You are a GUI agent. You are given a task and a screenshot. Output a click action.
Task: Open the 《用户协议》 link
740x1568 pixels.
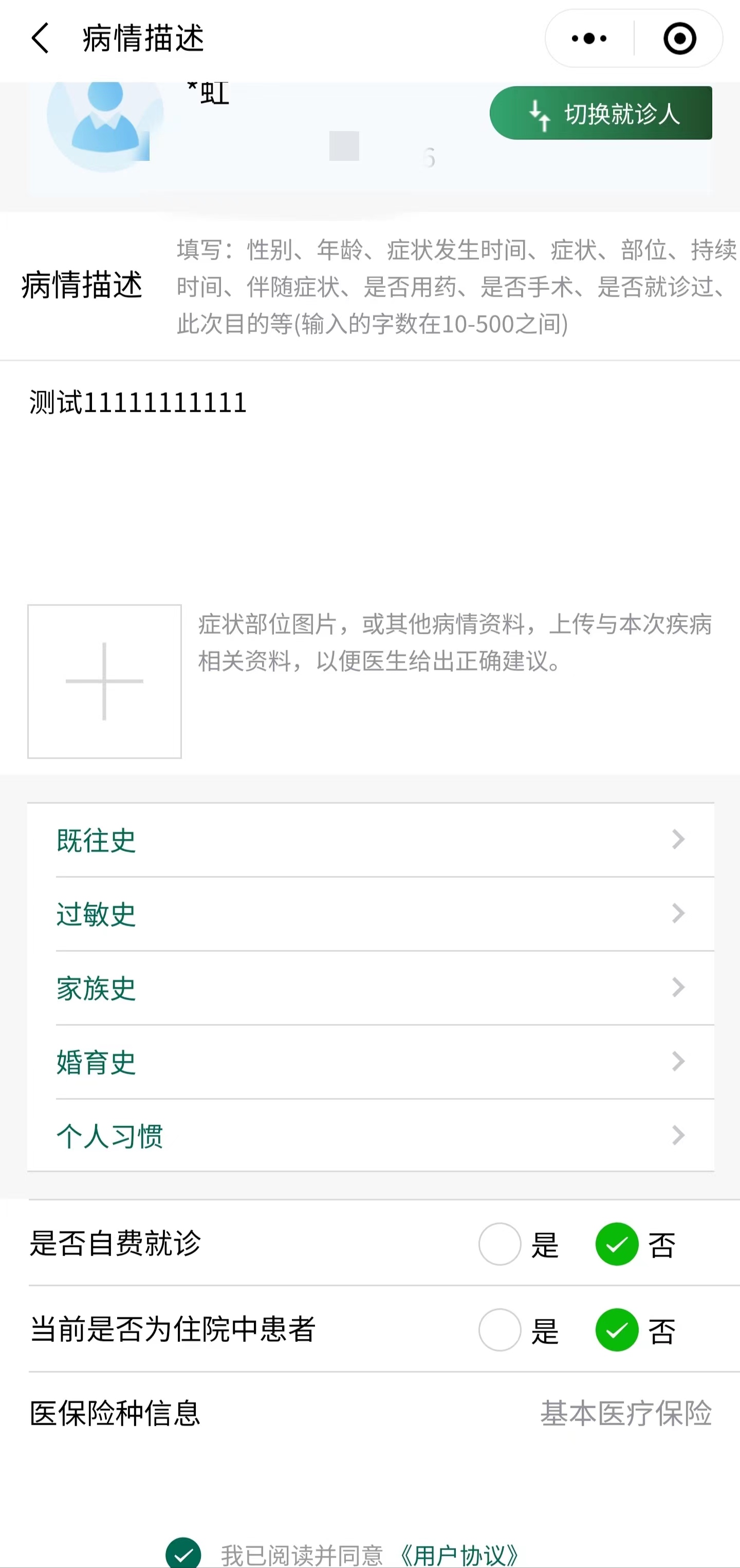click(460, 1555)
